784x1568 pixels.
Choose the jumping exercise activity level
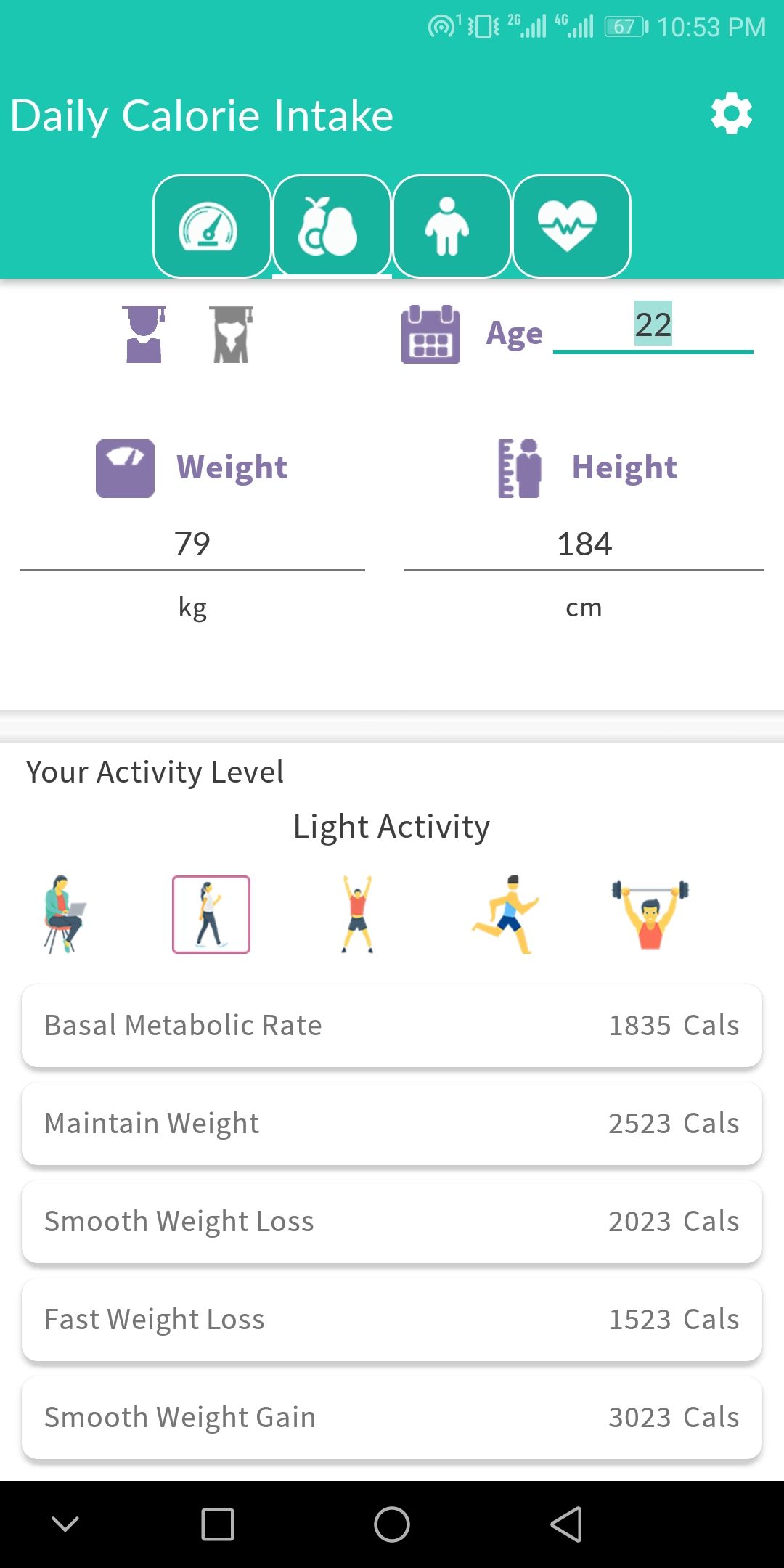(357, 915)
